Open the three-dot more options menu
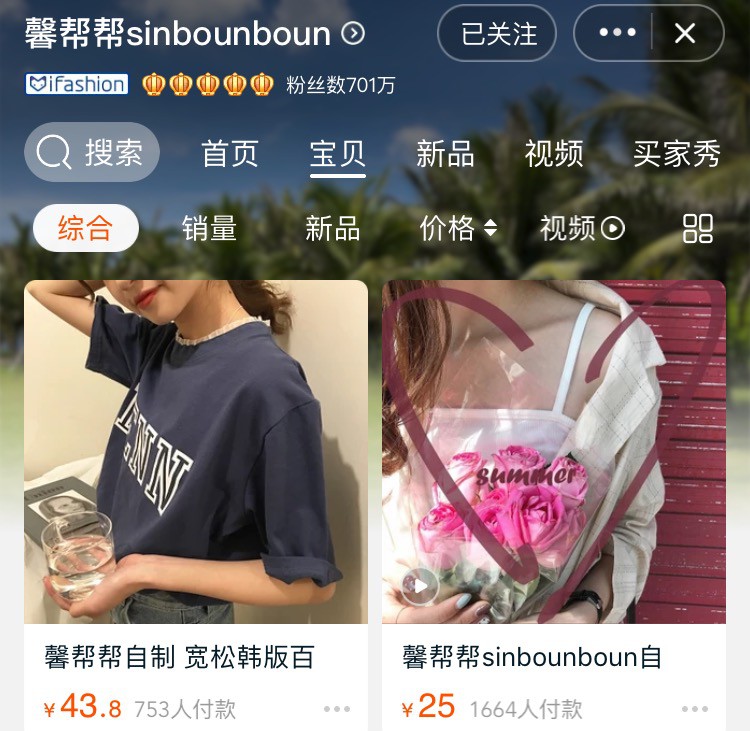The image size is (750, 731). tap(617, 34)
